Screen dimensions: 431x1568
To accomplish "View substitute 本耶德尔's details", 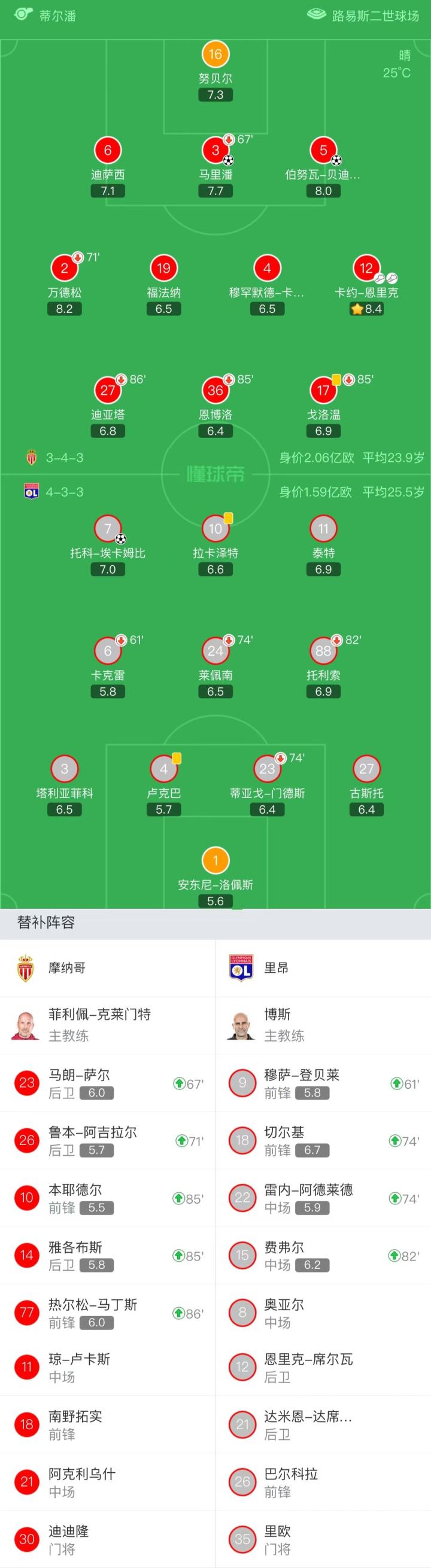I will [x=108, y=1198].
